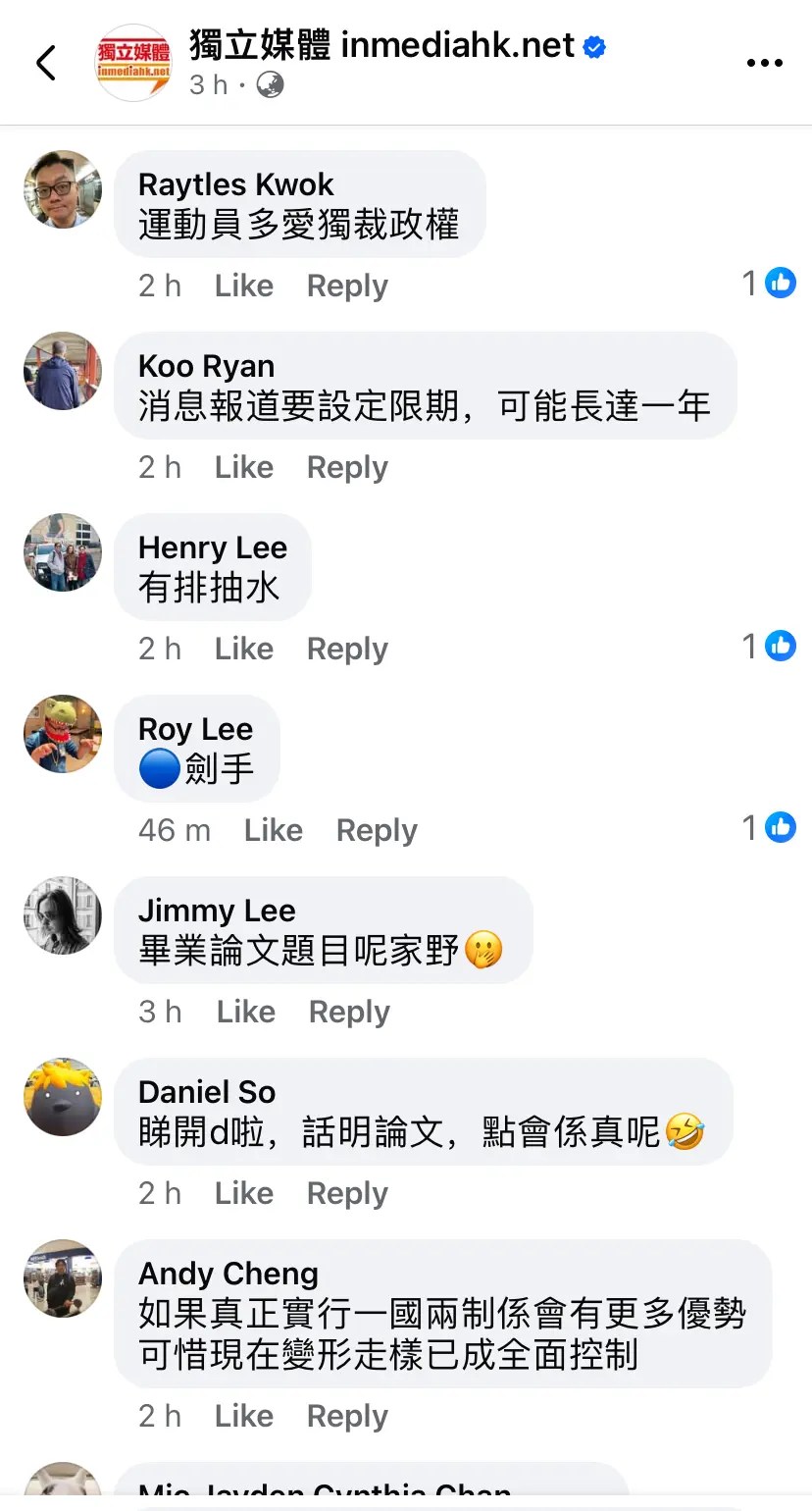Open the three-dot overflow menu
Viewport: 812px width, 1511px height.
click(764, 63)
